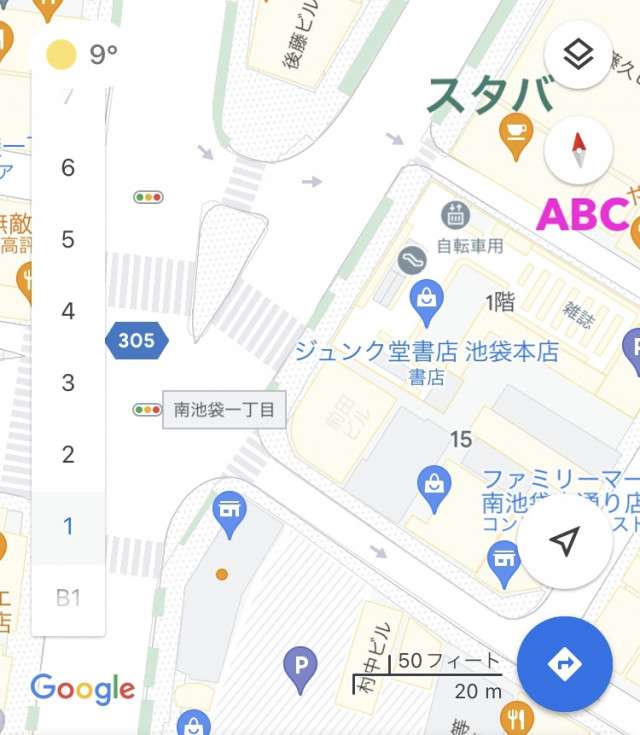Choose floor 3 on the floor selector

click(x=68, y=383)
